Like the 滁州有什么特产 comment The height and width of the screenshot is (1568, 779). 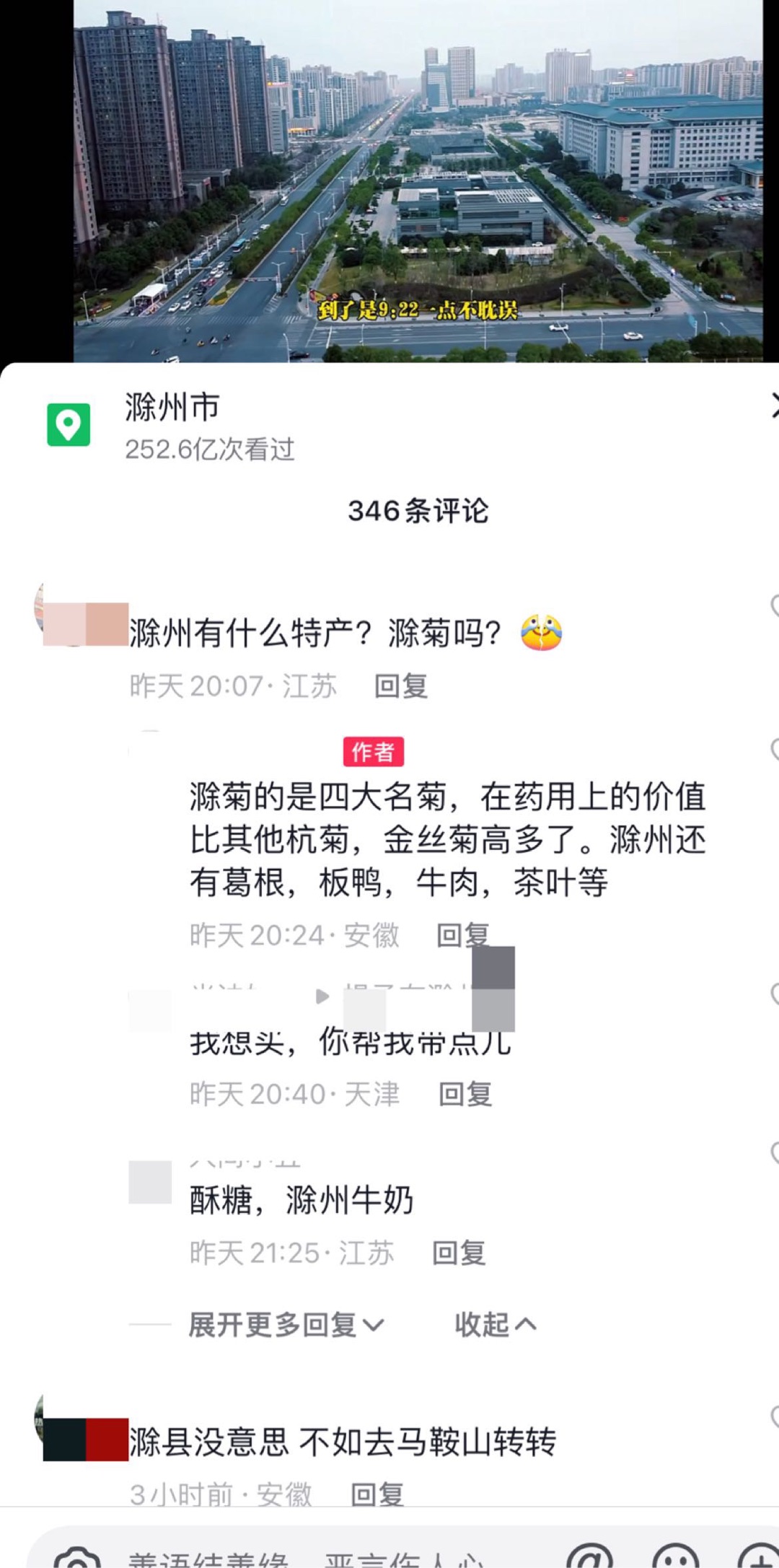click(773, 606)
